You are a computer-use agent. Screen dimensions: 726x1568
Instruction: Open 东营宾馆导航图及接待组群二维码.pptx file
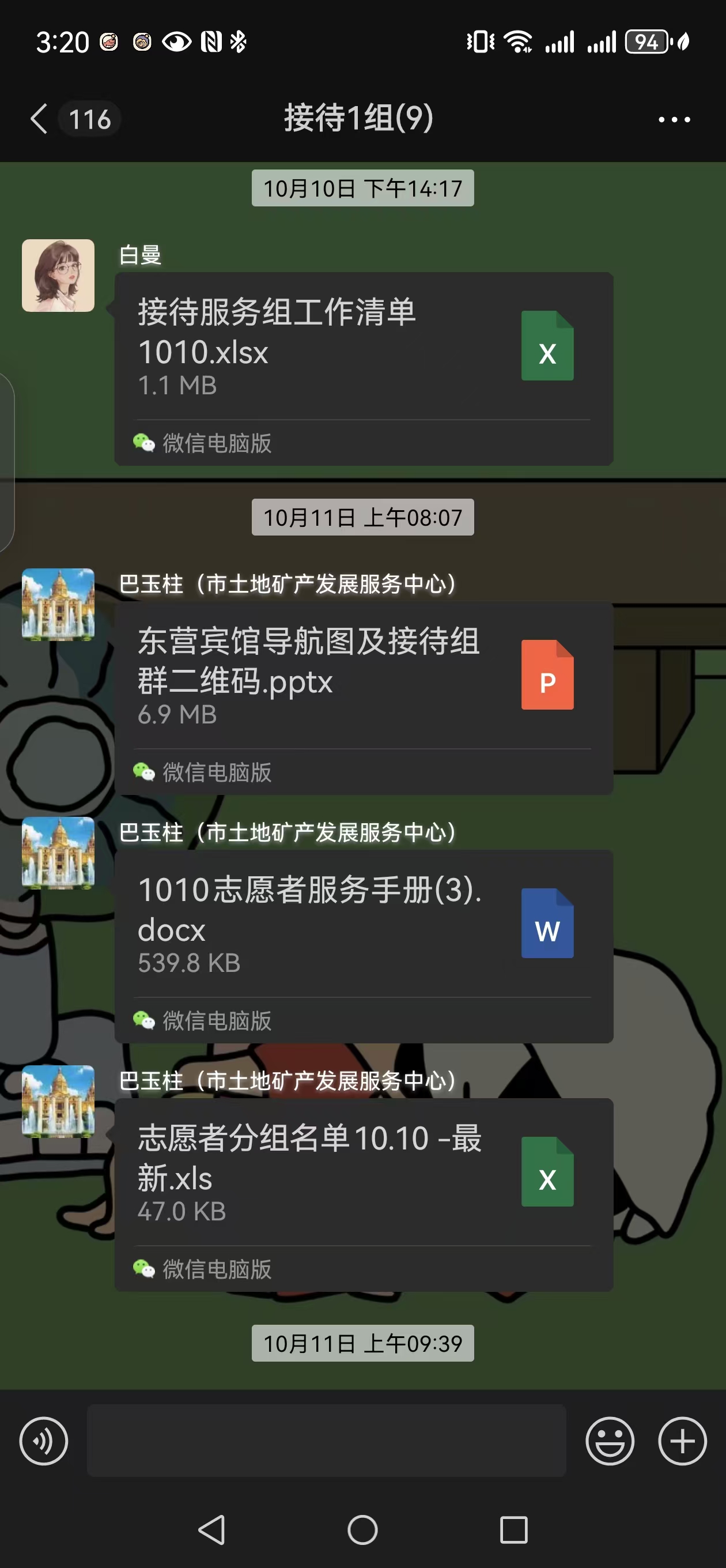[x=364, y=698]
